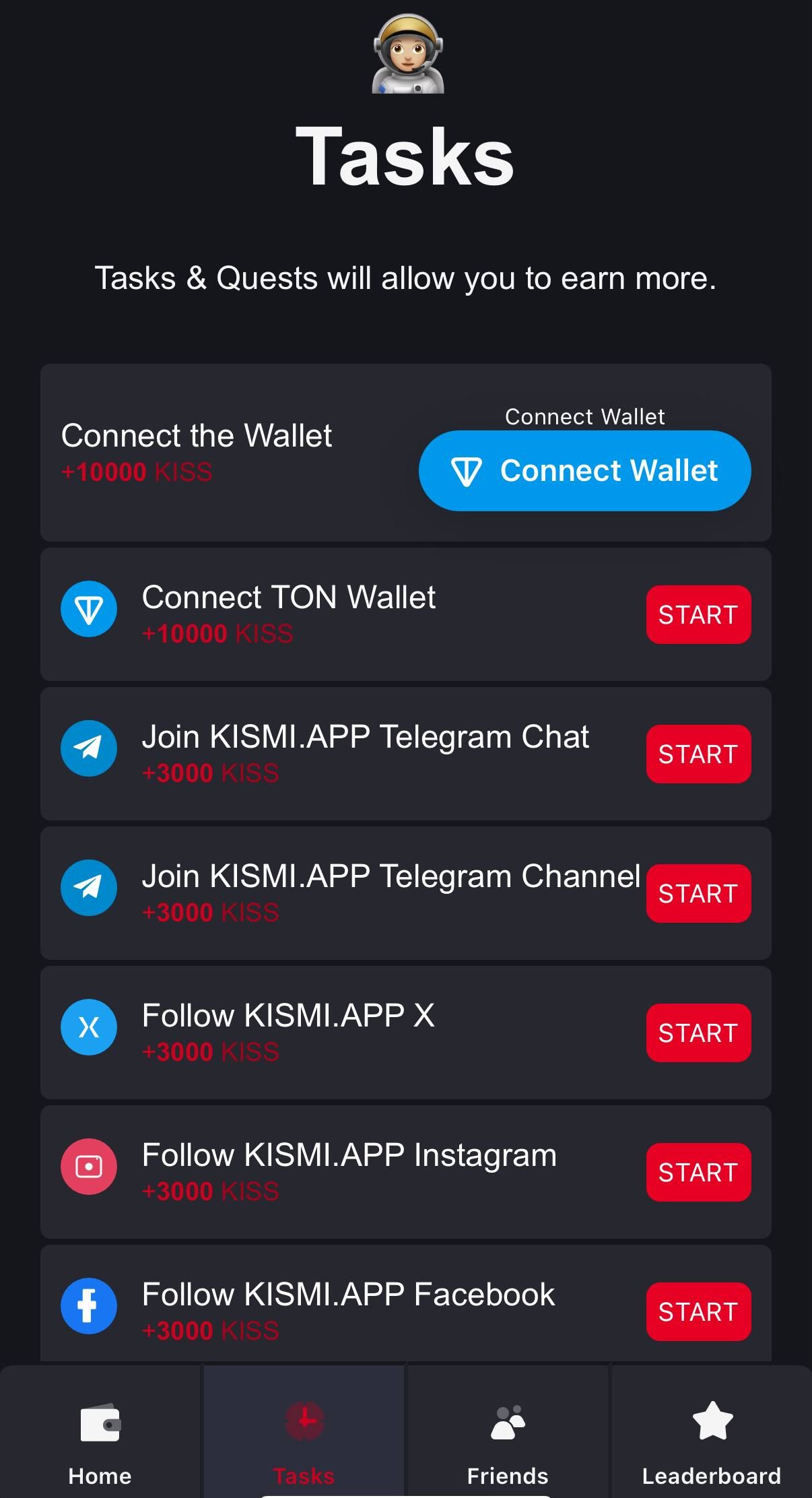
Task: Start the Join KISMI.APP Telegram Channel task
Action: pyautogui.click(x=698, y=893)
